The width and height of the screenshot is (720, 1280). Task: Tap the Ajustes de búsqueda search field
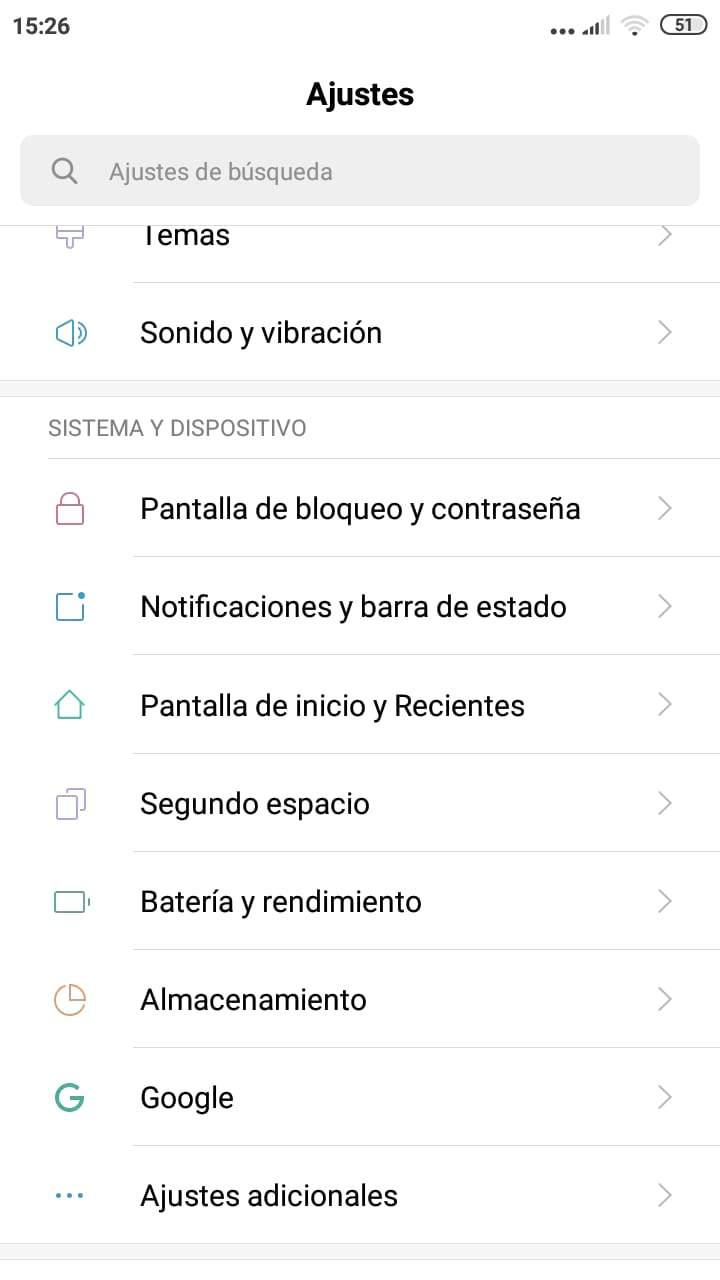(x=360, y=171)
